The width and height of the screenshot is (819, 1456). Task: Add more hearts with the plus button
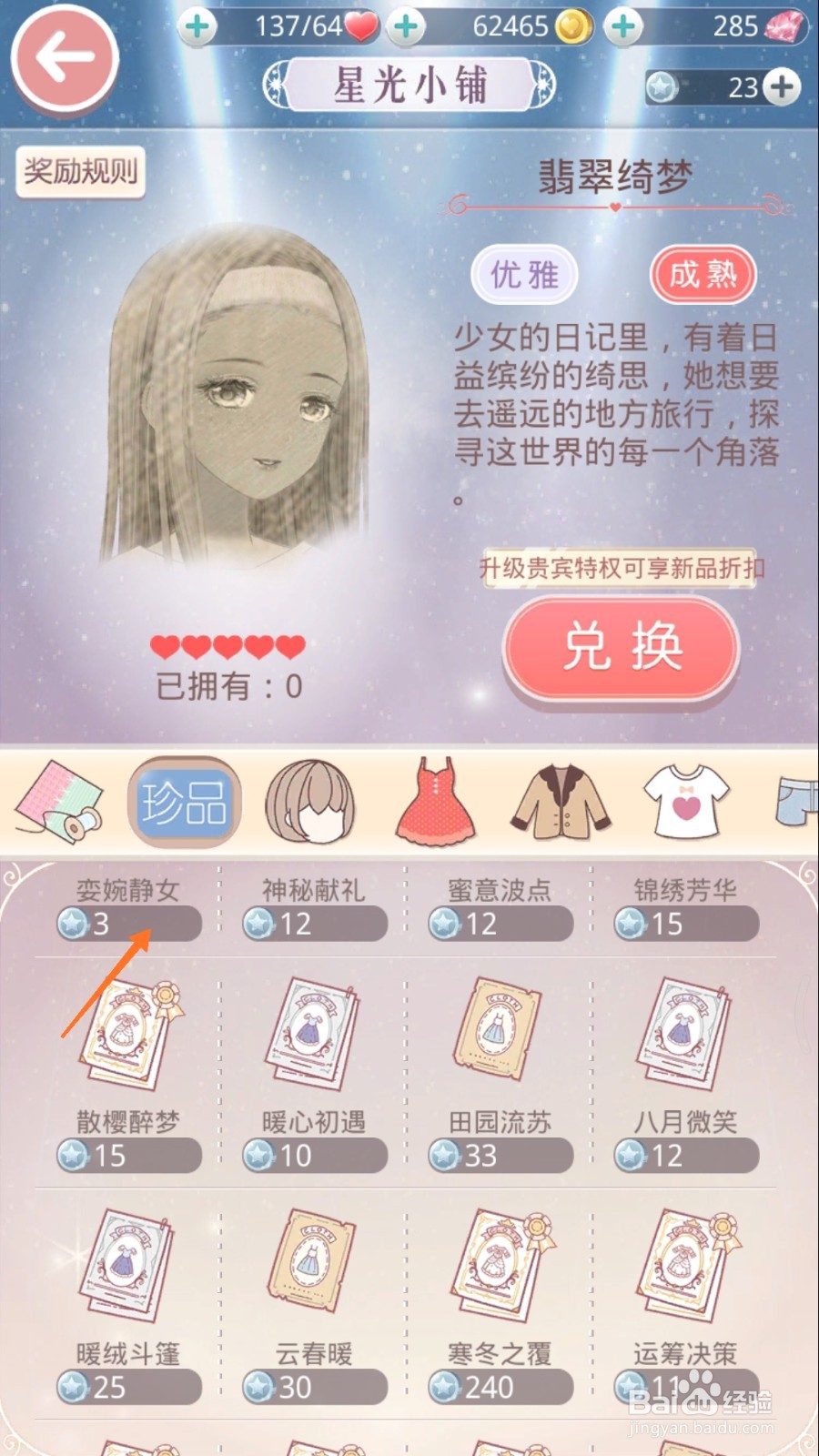[x=198, y=26]
